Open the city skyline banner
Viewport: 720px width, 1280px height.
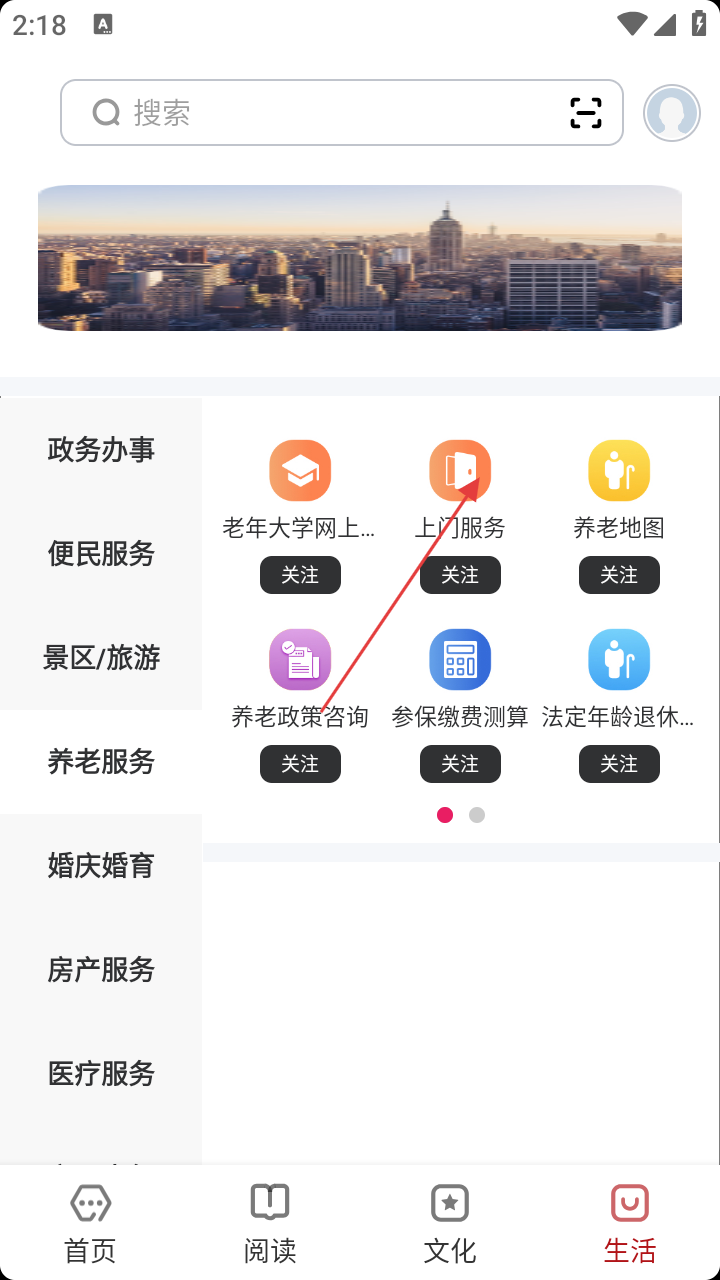click(x=360, y=257)
